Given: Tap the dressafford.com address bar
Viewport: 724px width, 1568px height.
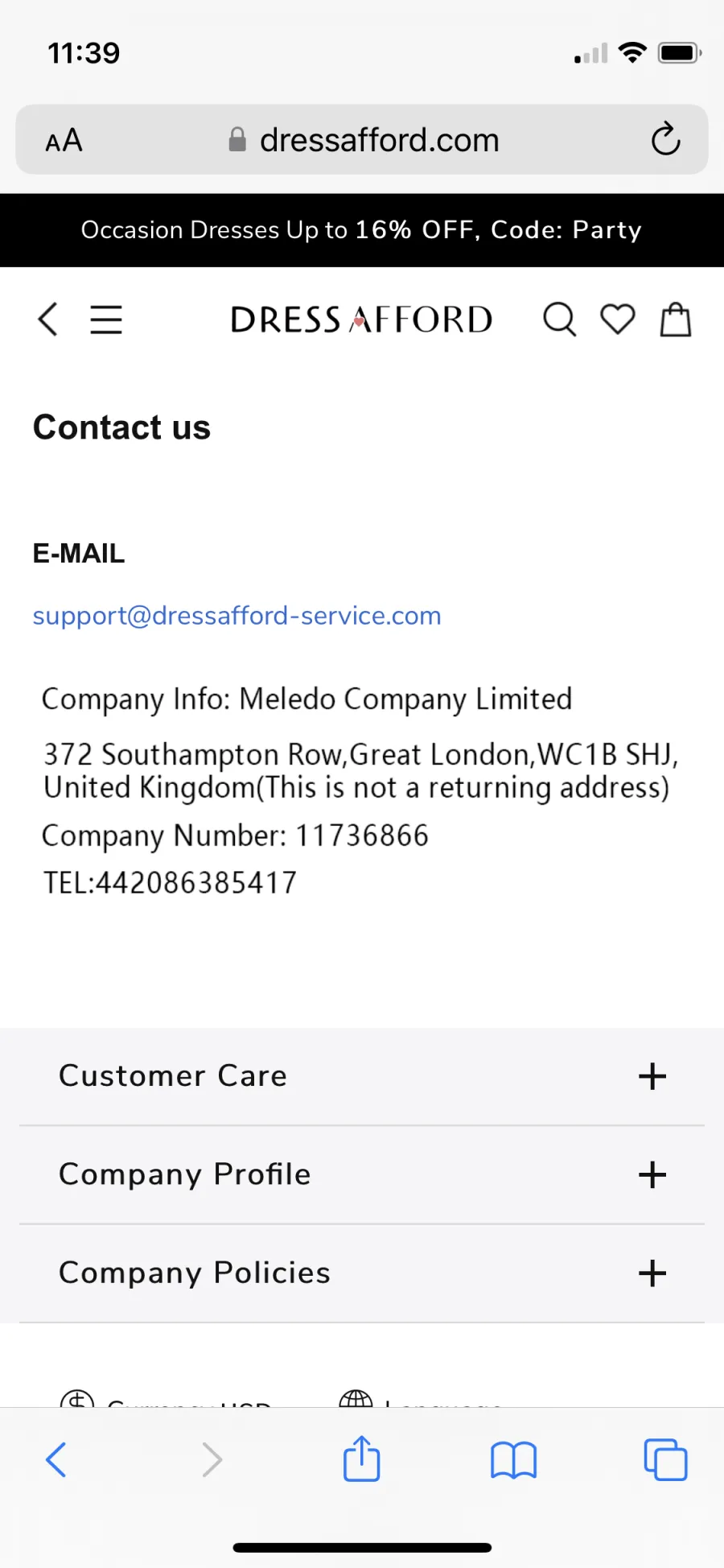Looking at the screenshot, I should tap(362, 139).
